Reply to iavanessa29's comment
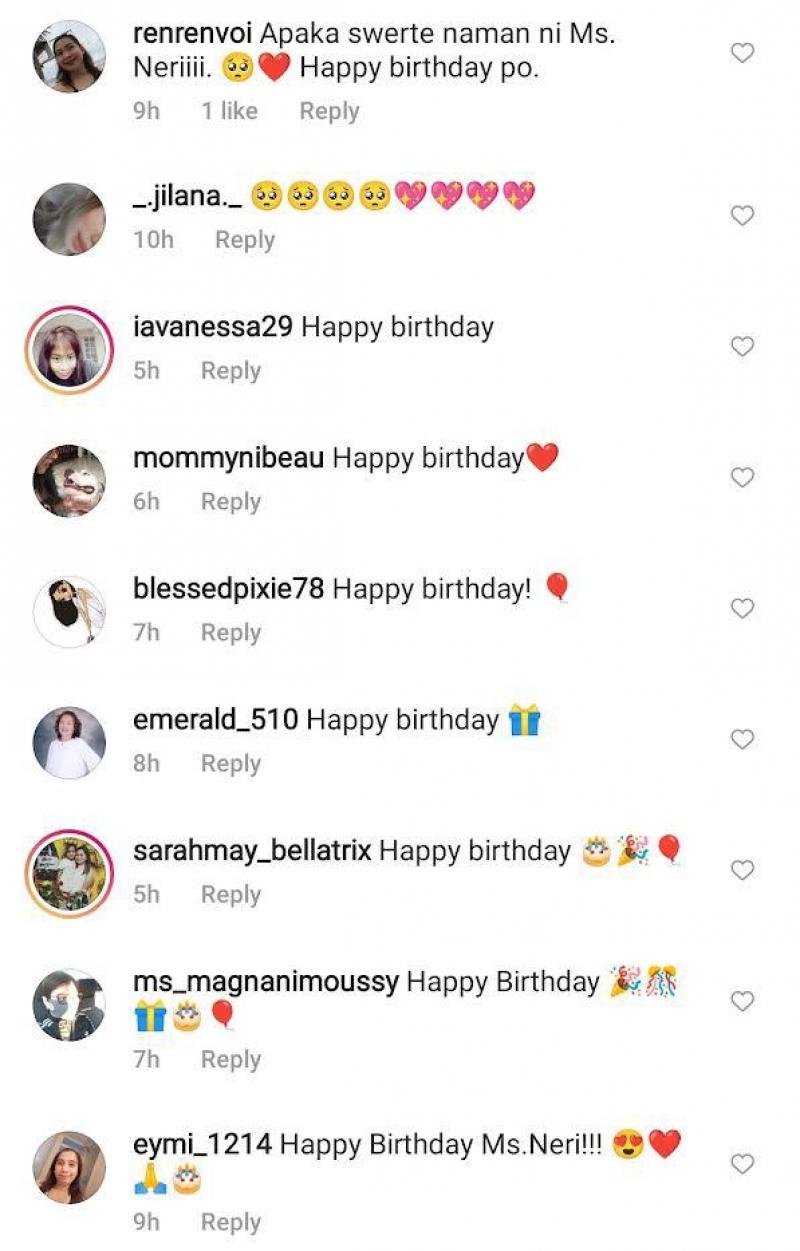 231,371
